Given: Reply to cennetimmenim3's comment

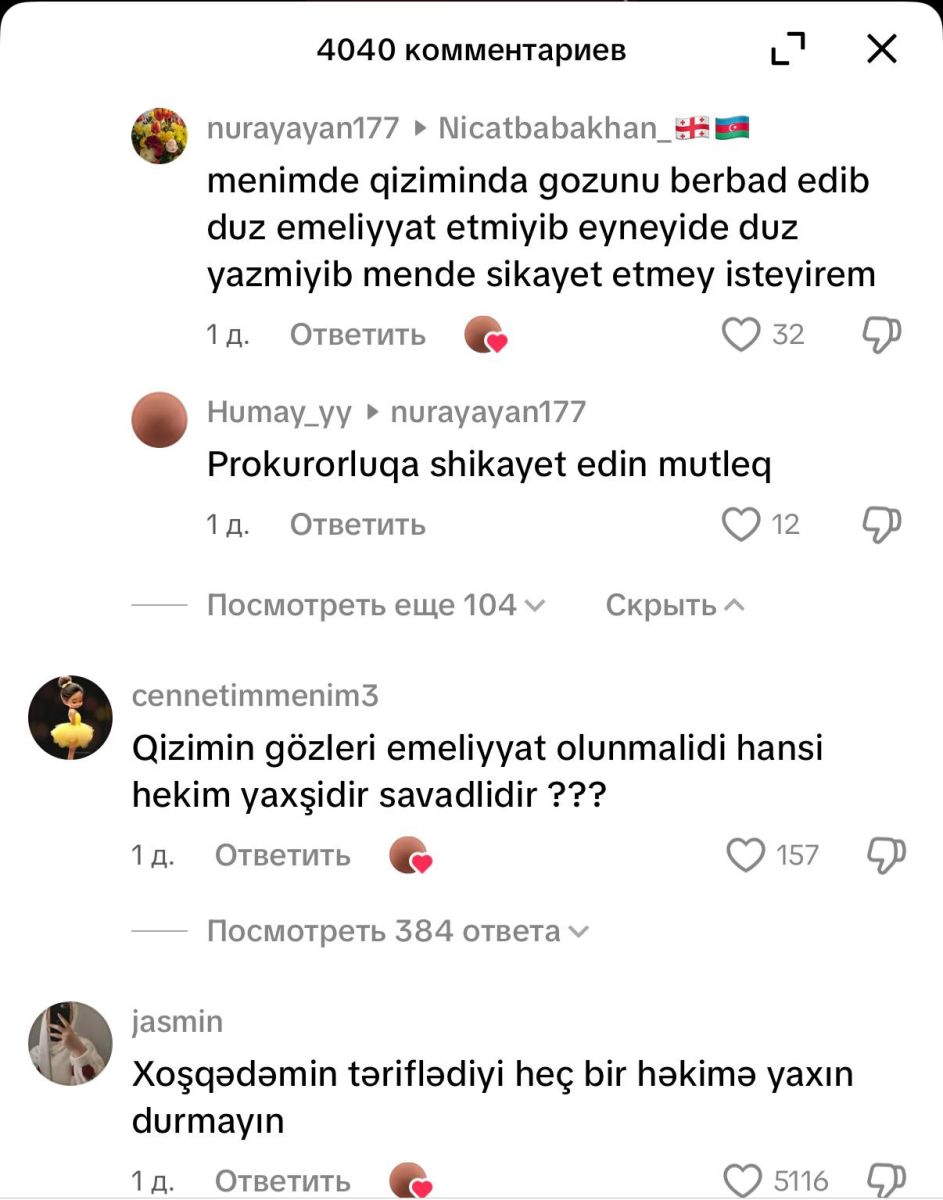Looking at the screenshot, I should click(x=282, y=855).
